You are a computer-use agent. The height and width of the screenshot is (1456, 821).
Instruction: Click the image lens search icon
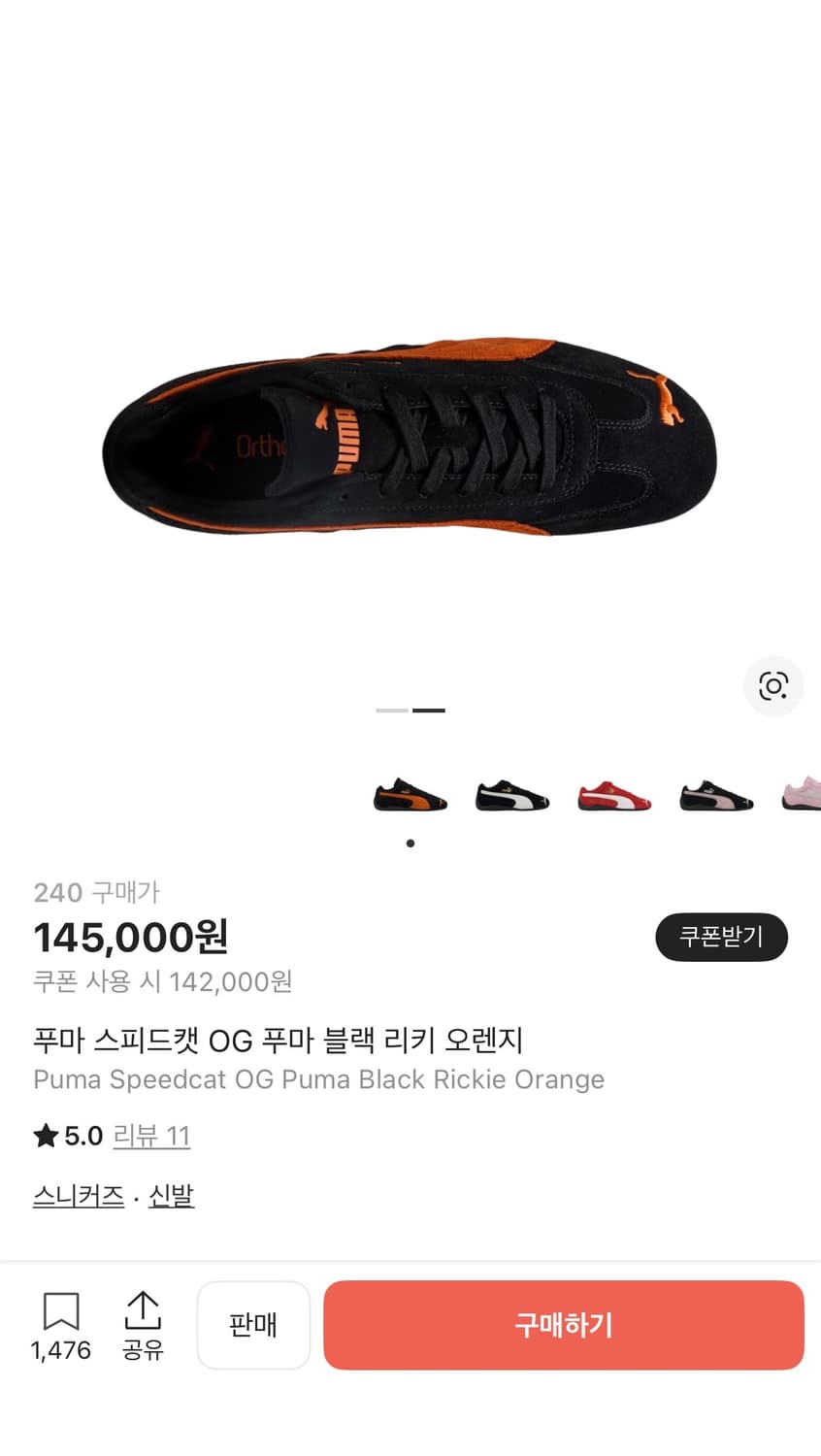(772, 686)
